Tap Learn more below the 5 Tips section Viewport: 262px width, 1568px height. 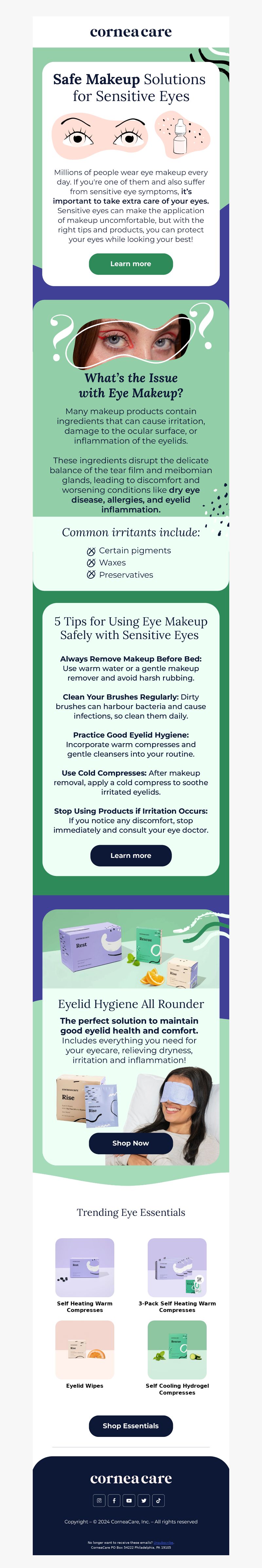131,855
